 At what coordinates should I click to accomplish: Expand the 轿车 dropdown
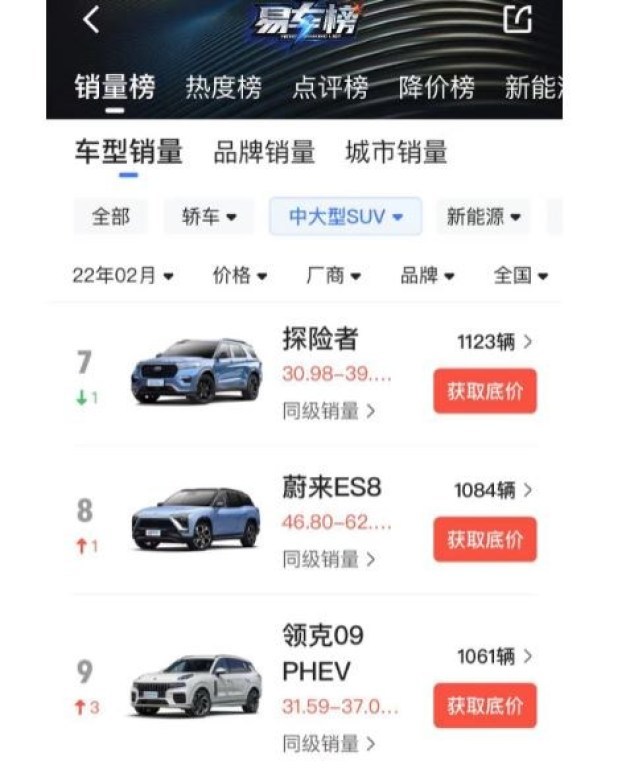(x=209, y=216)
